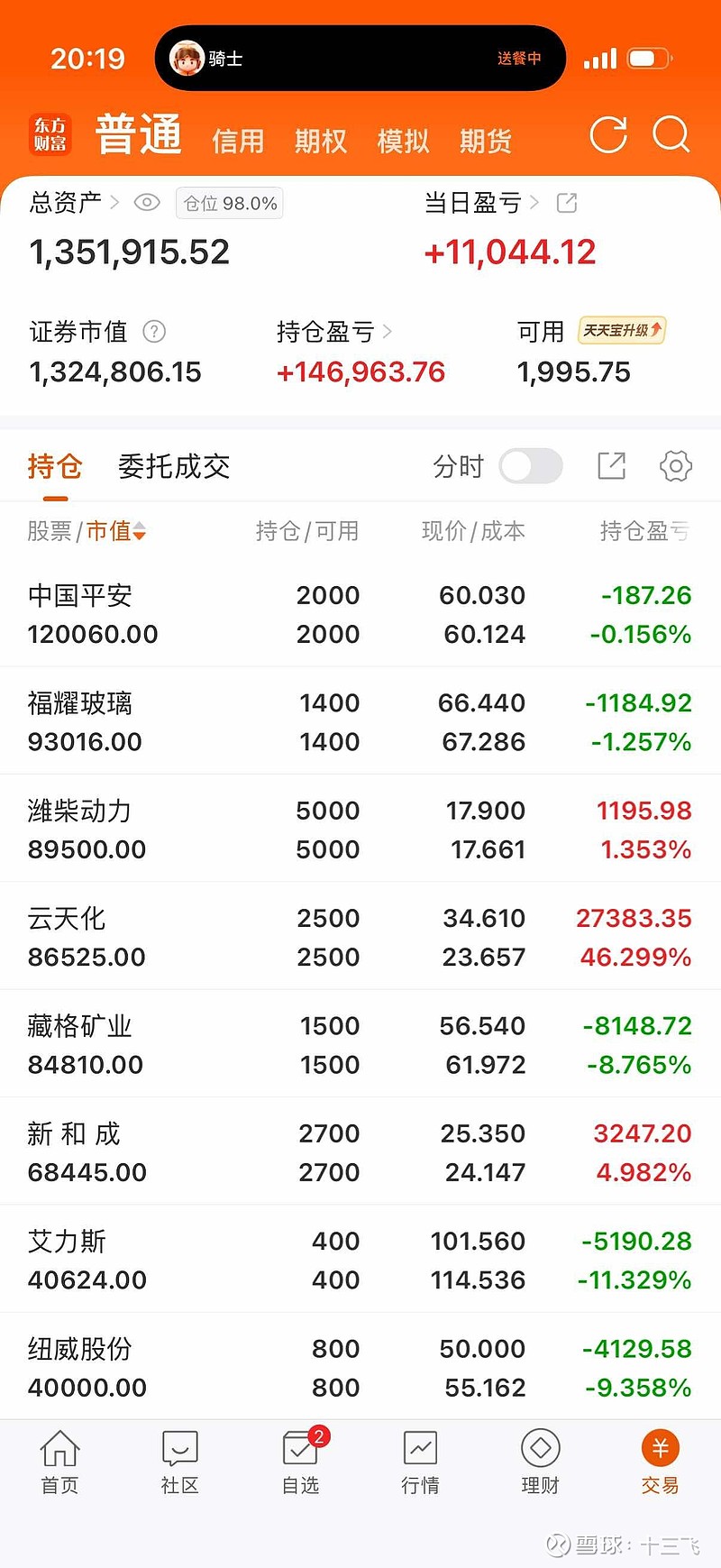Check the 仓位 98.0% position indicator
The image size is (721, 1568).
[x=229, y=203]
